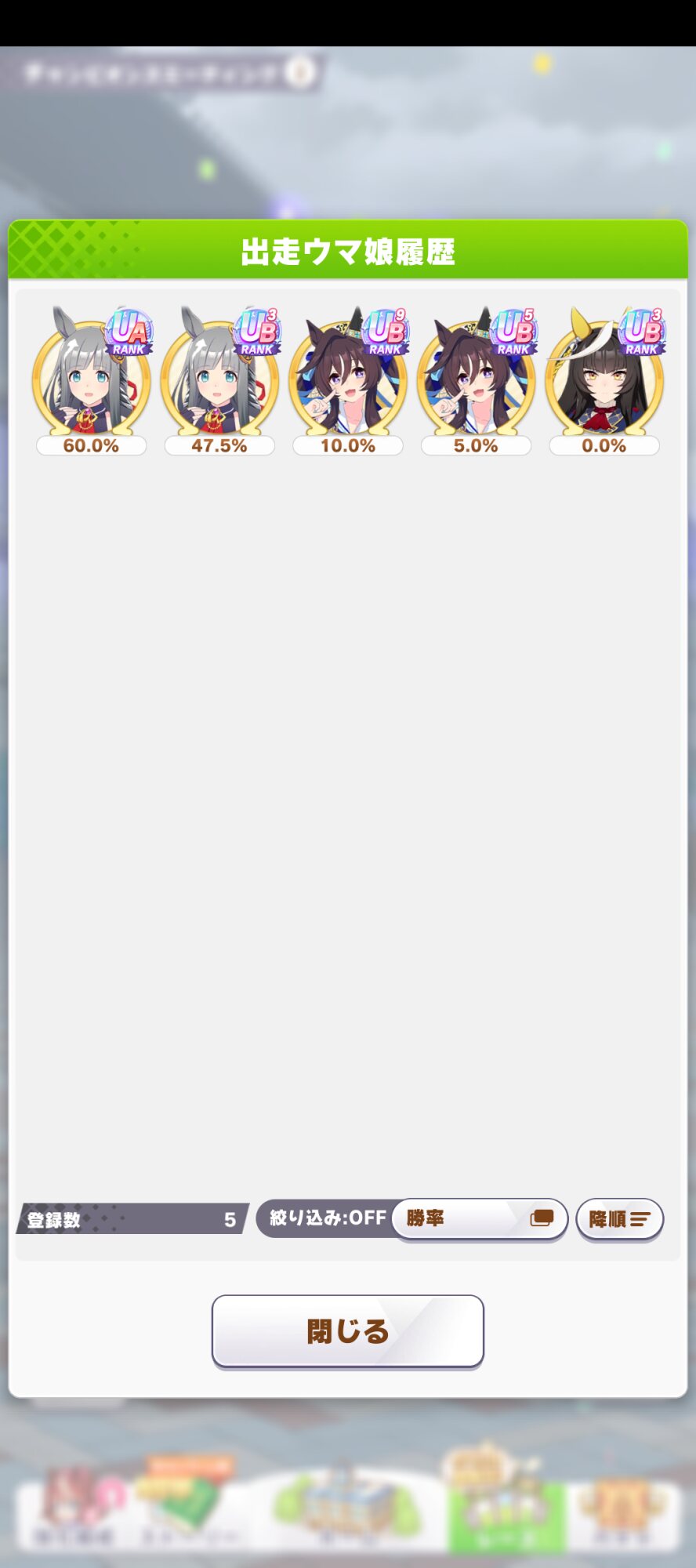Image resolution: width=696 pixels, height=1568 pixels.
Task: Select the character showing 5.0% win rate
Action: 477,379
